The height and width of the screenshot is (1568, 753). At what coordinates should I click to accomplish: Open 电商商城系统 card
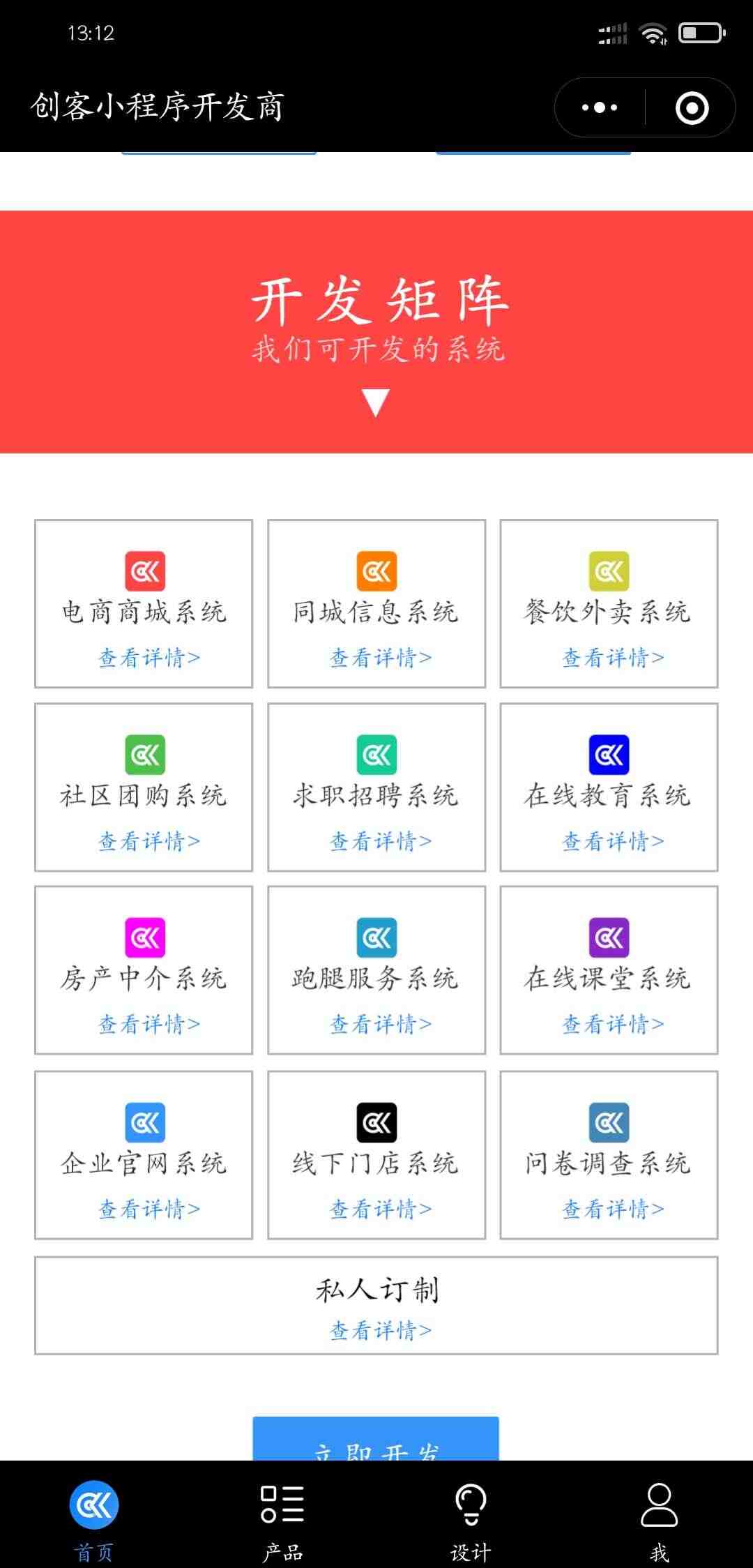tap(144, 604)
